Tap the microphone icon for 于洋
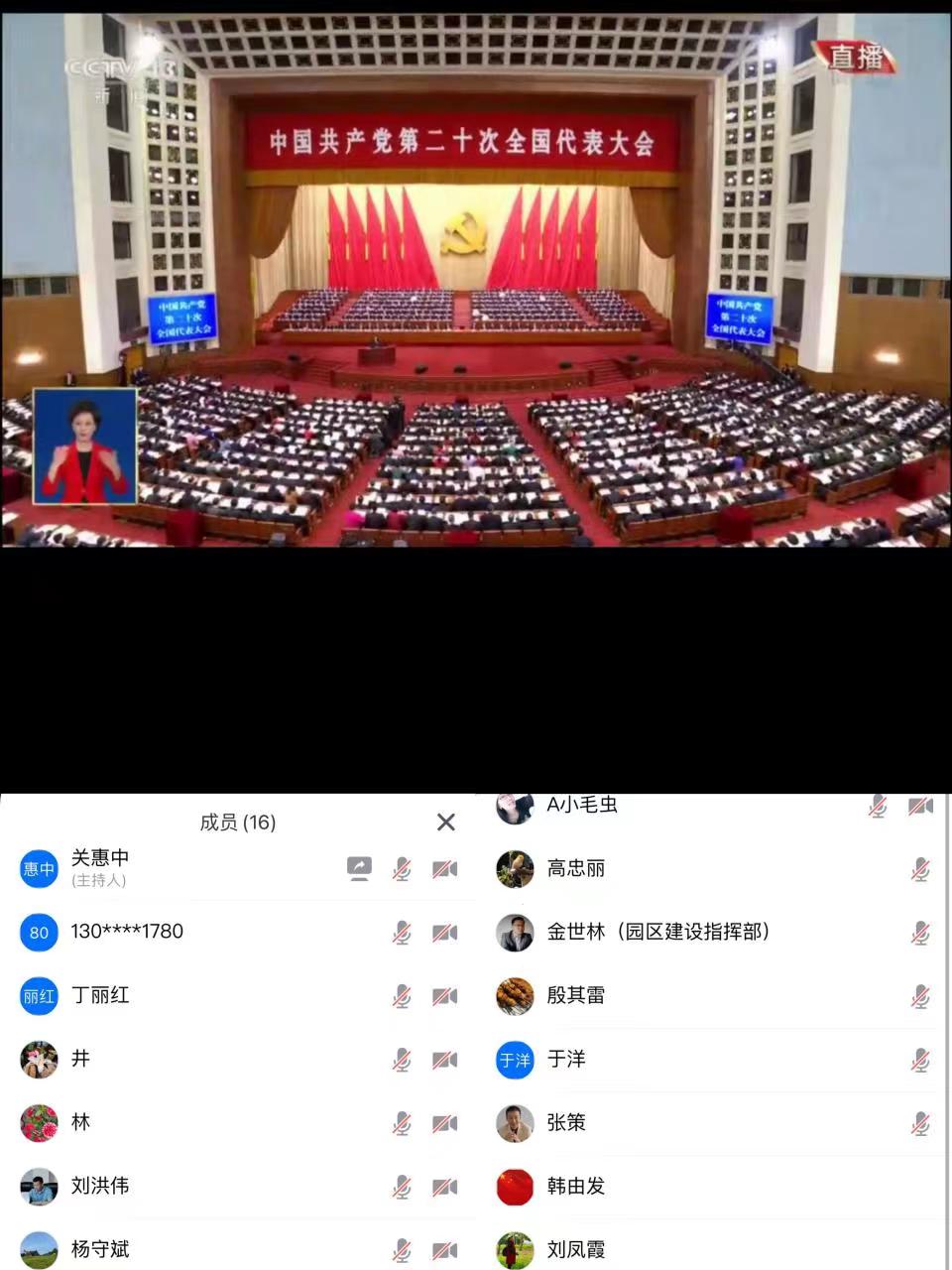This screenshot has width=952, height=1270. [x=920, y=1060]
